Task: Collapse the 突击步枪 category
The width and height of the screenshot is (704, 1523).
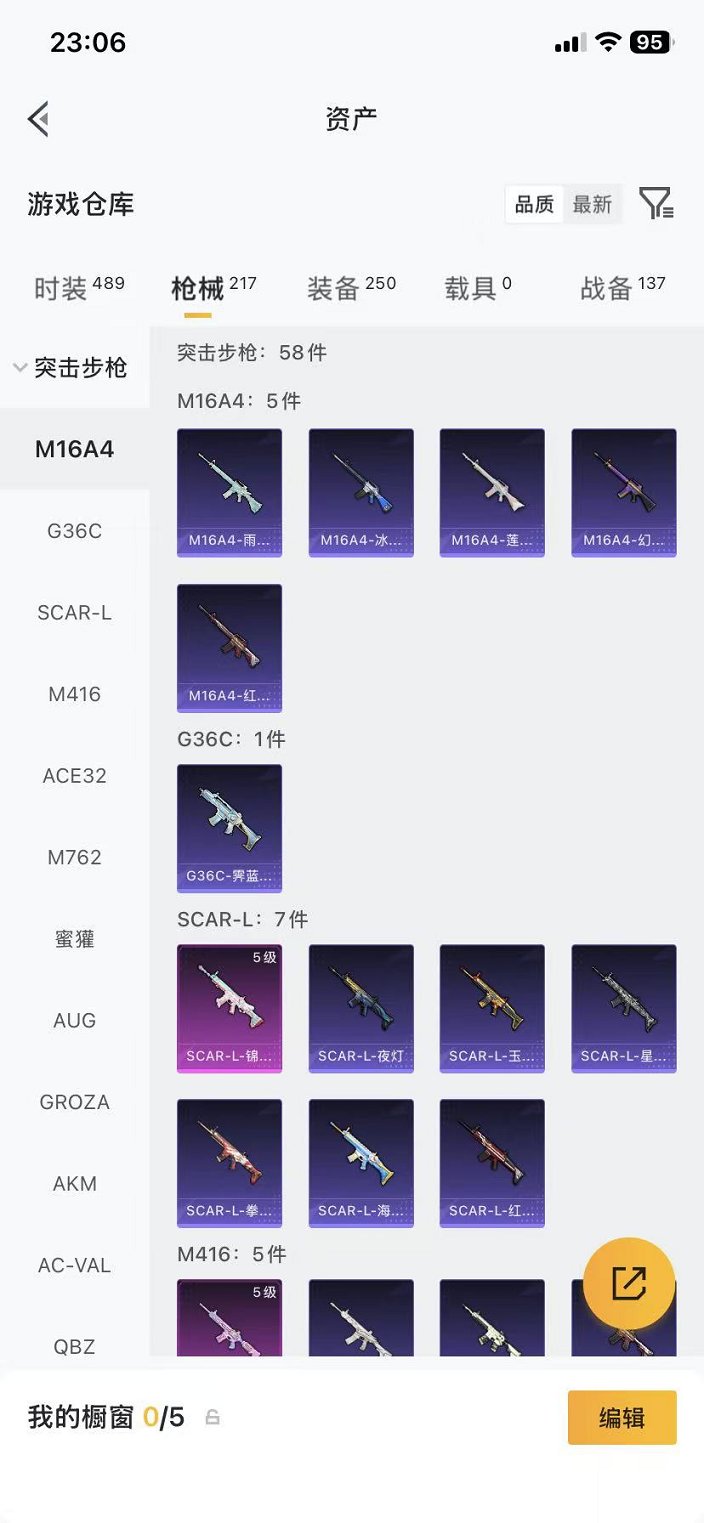Action: [70, 368]
